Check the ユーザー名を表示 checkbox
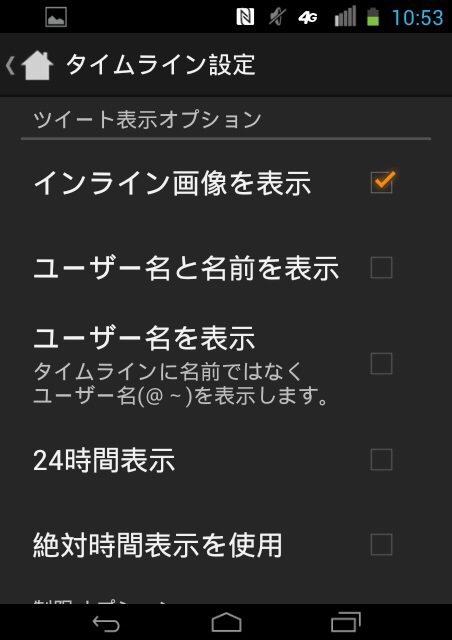The width and height of the screenshot is (452, 640). tap(381, 364)
